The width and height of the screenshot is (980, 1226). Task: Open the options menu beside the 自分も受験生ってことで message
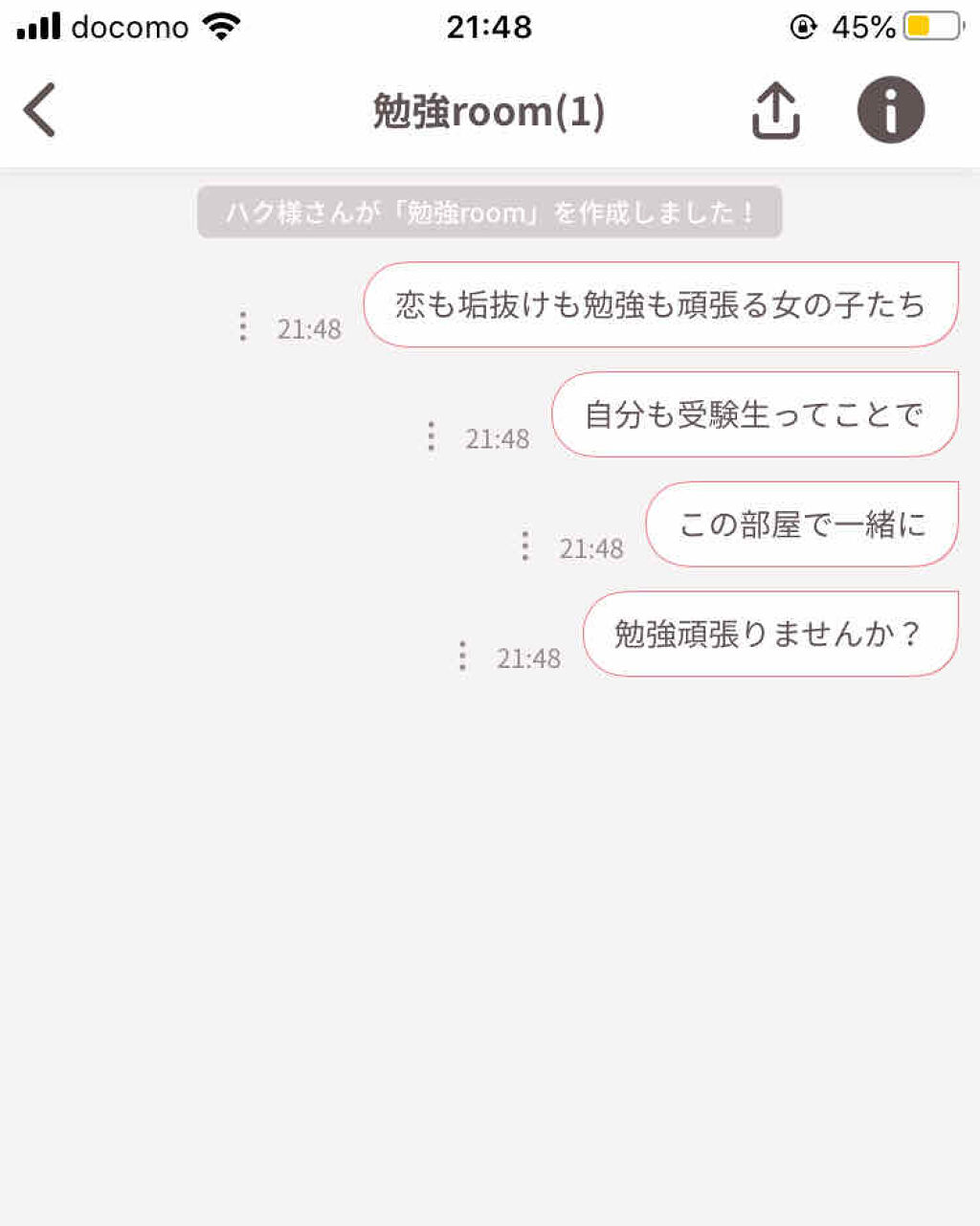[x=431, y=435]
